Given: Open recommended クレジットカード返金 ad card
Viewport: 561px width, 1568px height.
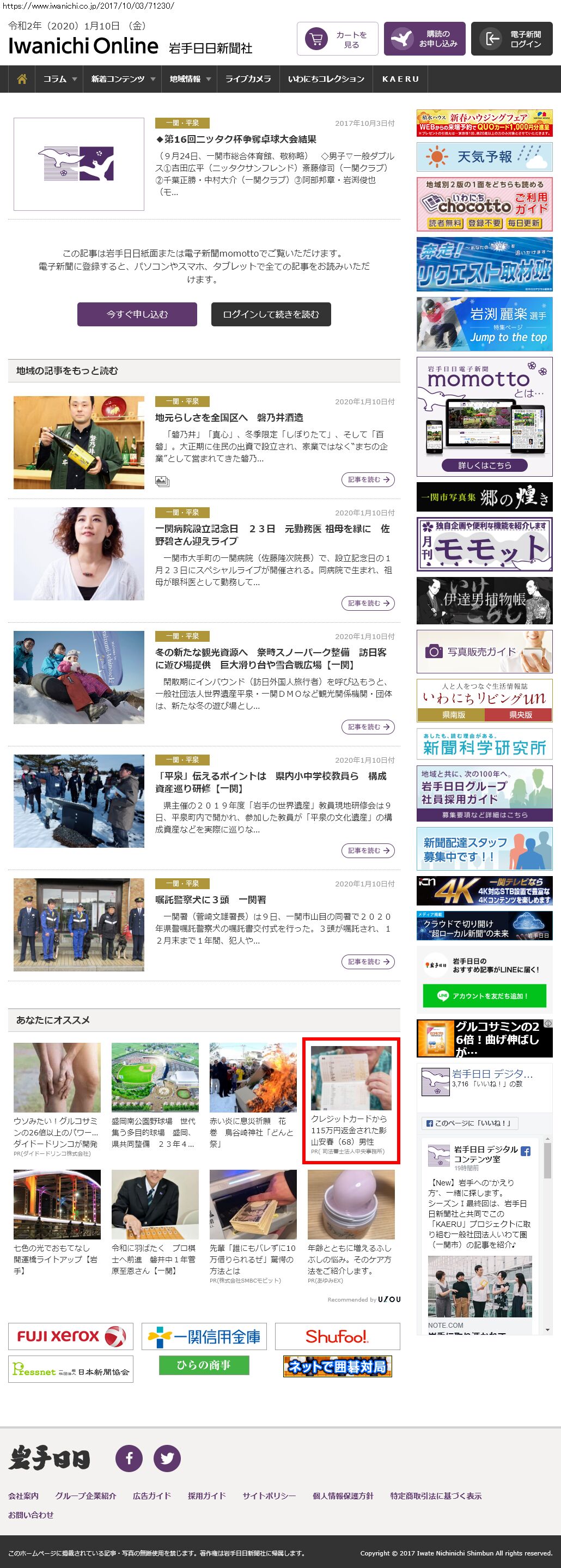Looking at the screenshot, I should [350, 1101].
